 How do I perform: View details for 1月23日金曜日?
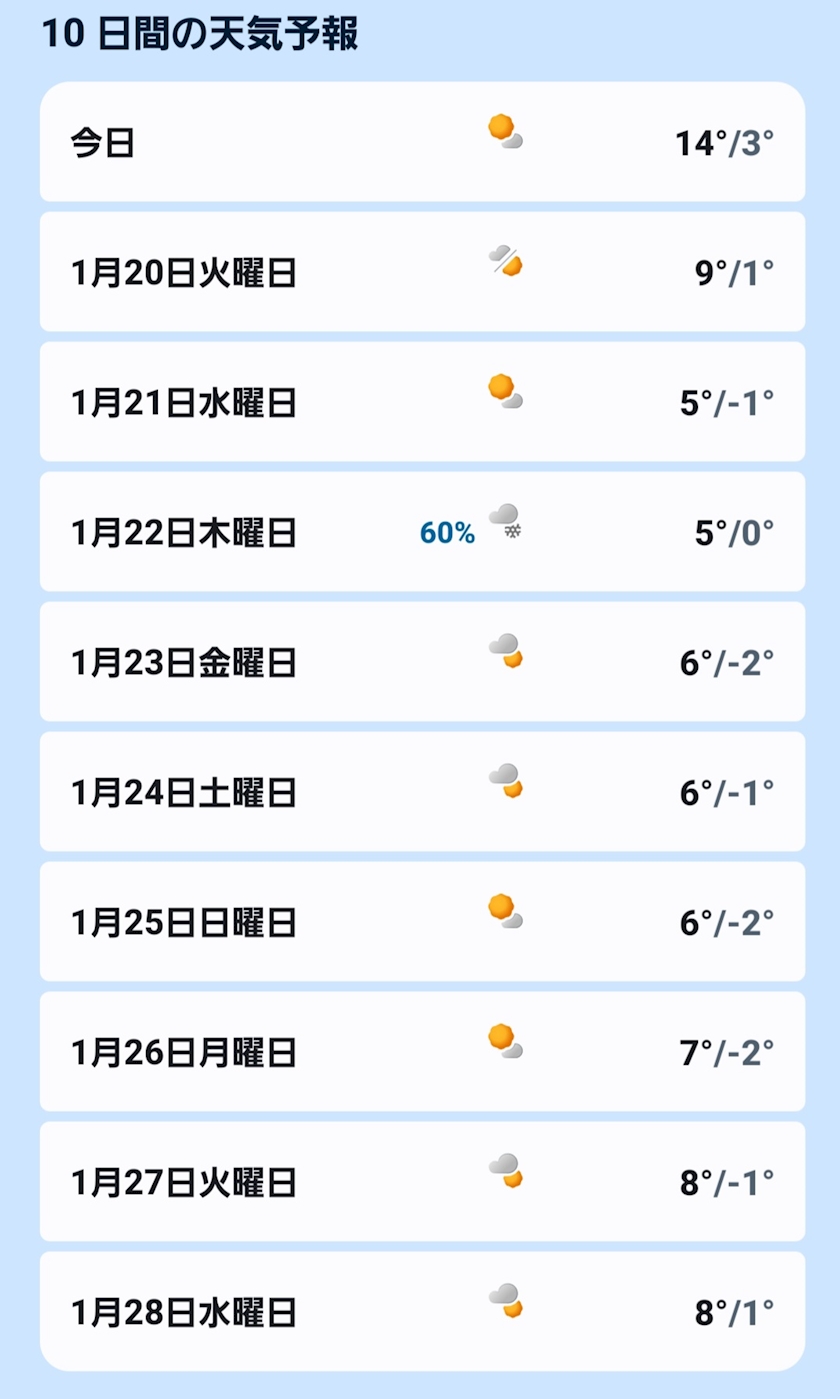(422, 662)
